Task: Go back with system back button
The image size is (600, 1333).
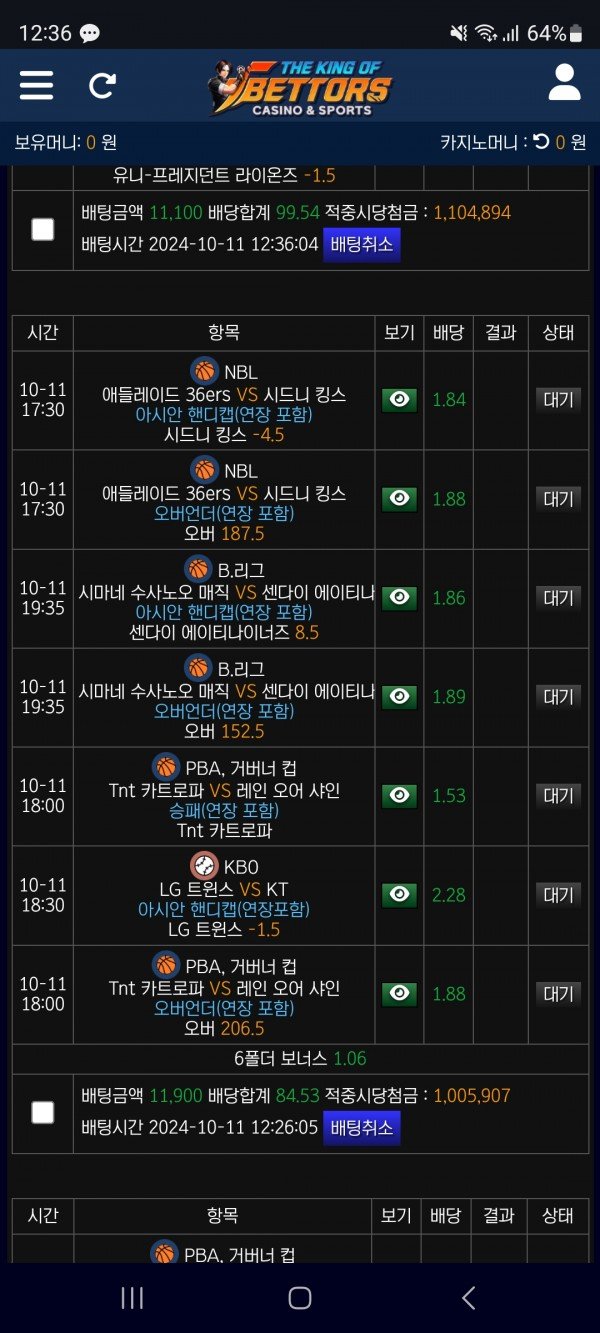Action: pyautogui.click(x=467, y=1298)
